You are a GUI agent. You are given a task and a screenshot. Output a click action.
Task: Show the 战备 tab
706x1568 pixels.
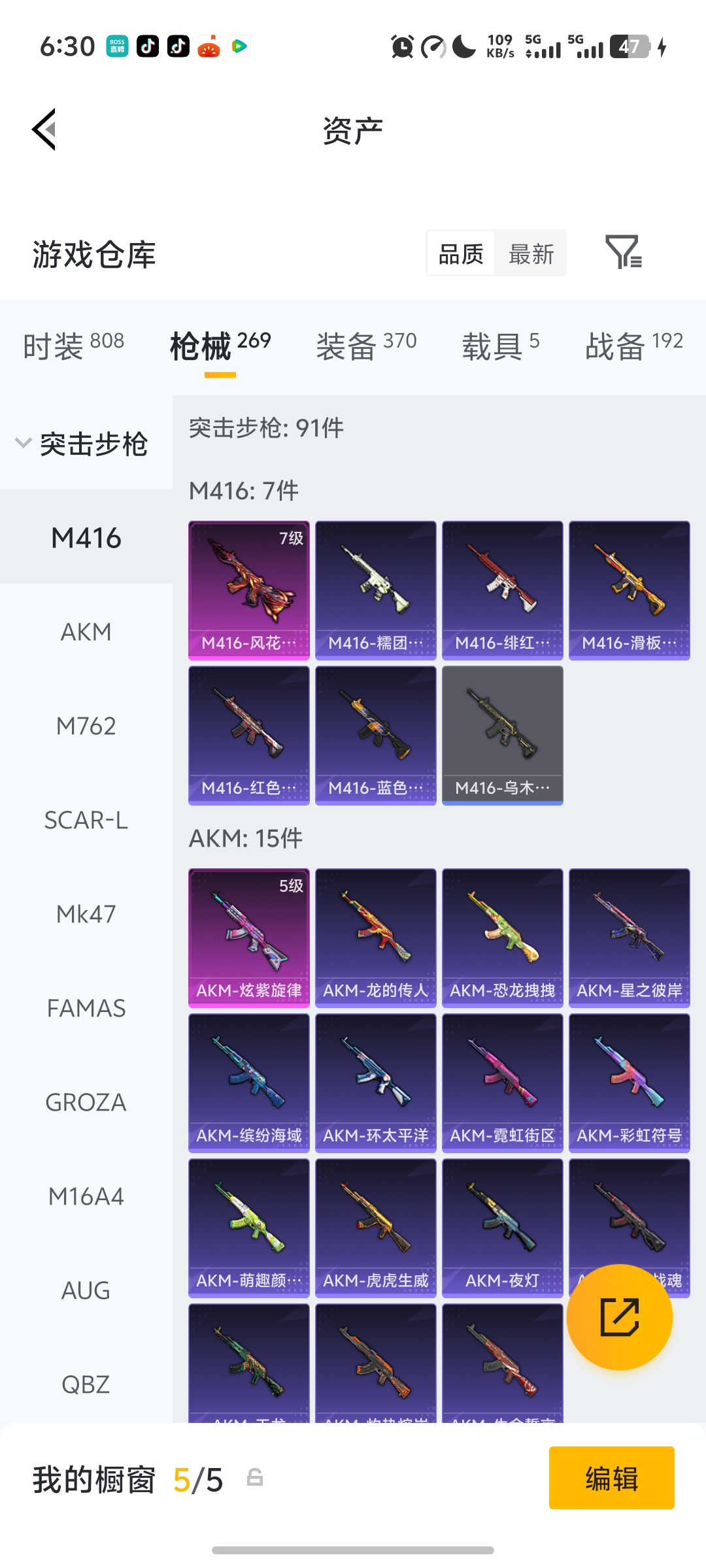(633, 344)
